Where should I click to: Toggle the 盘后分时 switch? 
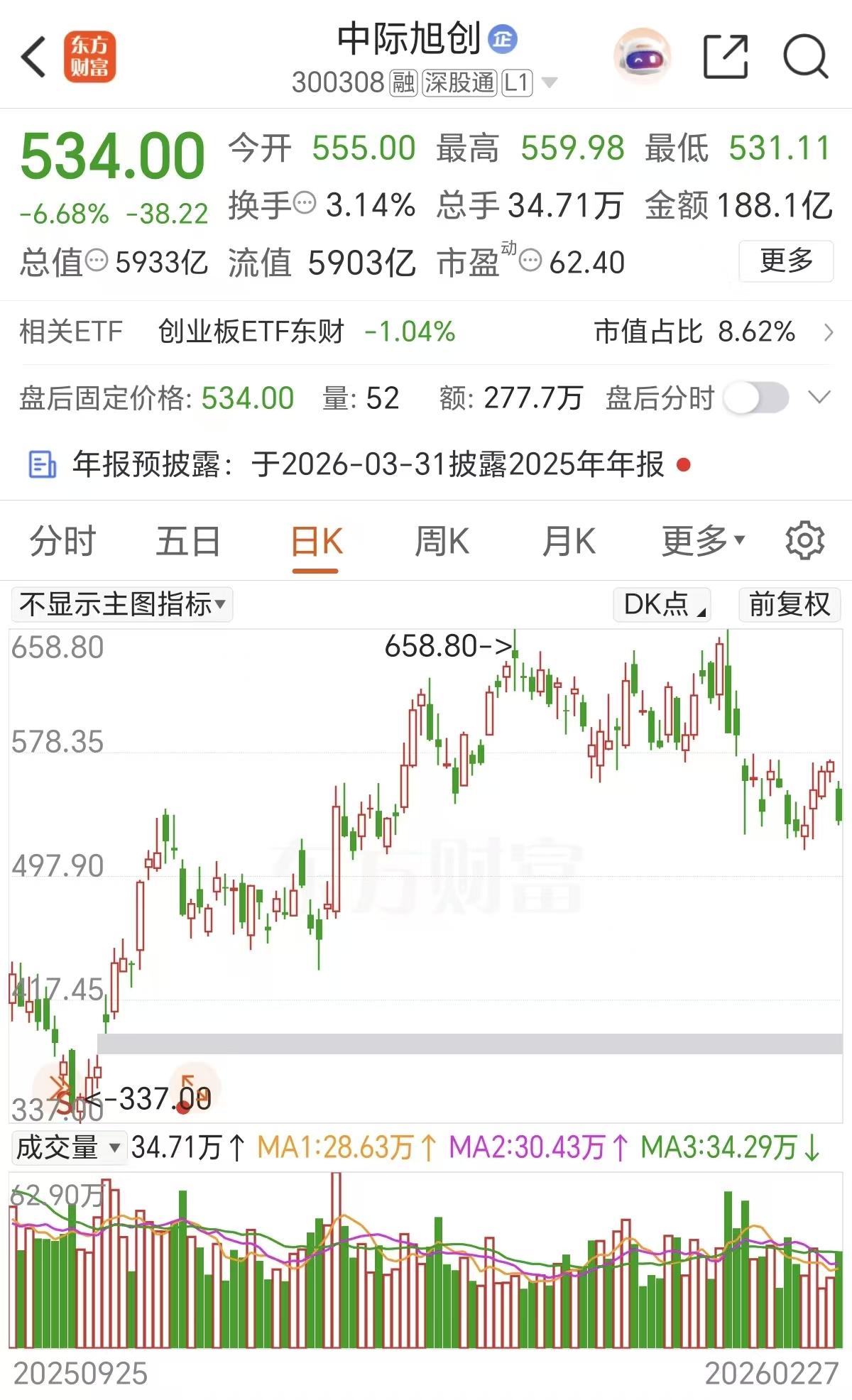coord(756,398)
